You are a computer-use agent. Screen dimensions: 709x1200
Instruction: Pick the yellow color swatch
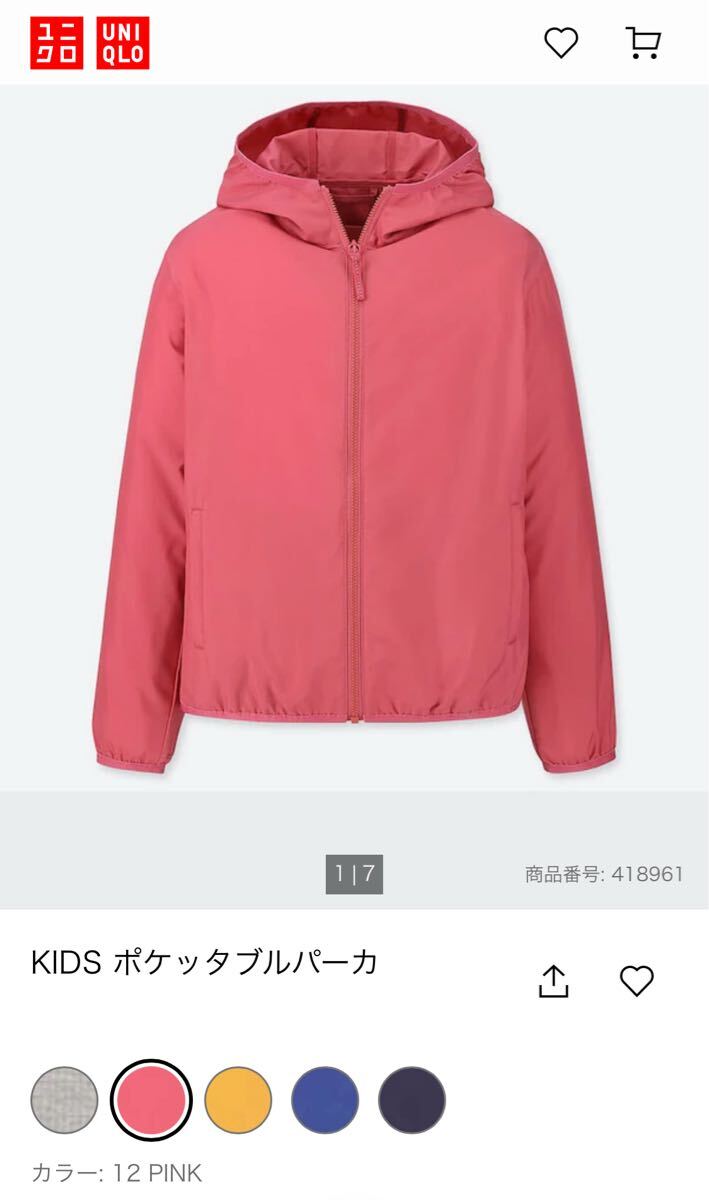click(238, 1100)
